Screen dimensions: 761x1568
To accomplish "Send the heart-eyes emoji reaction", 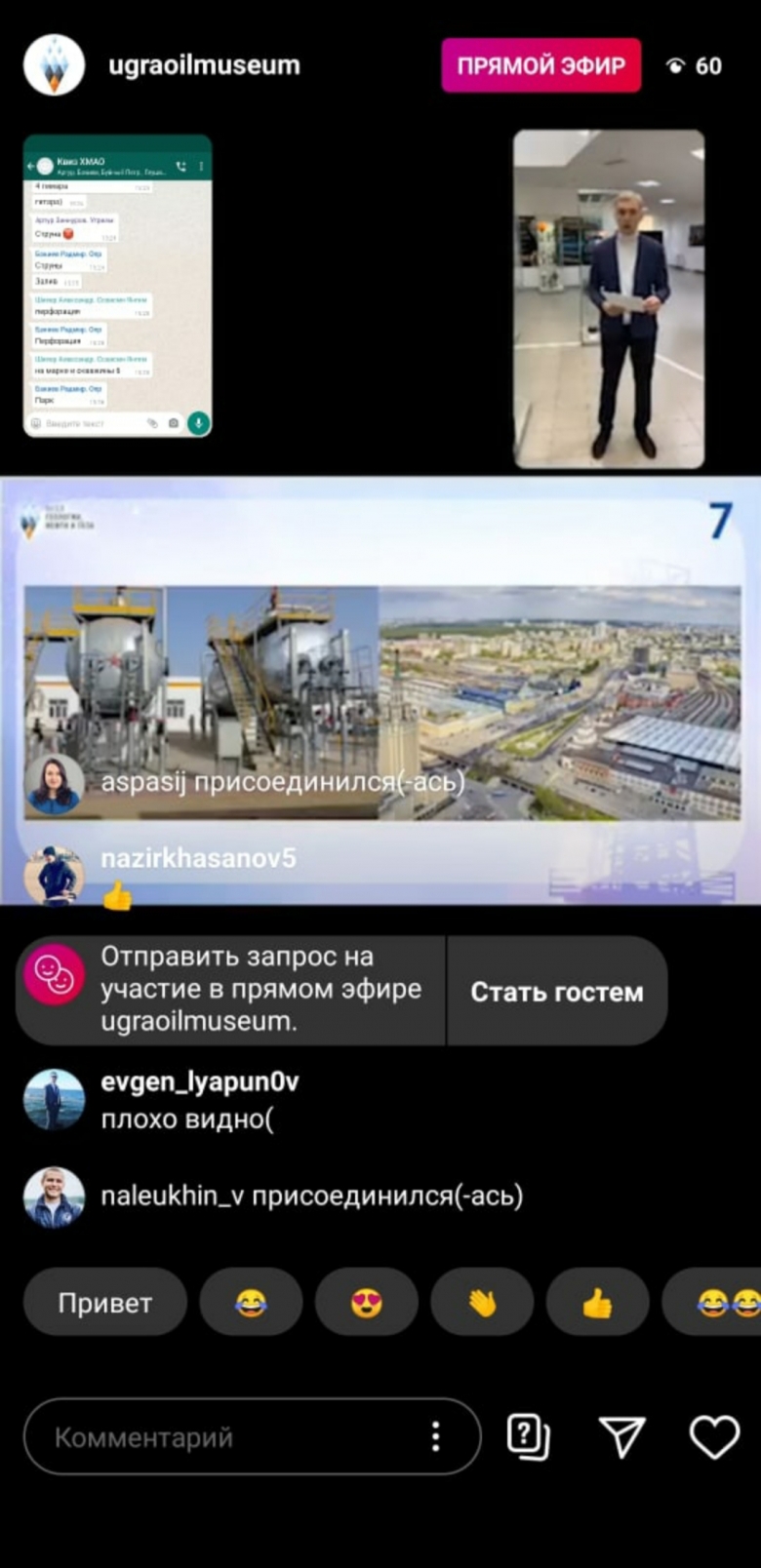I will pyautogui.click(x=367, y=1303).
